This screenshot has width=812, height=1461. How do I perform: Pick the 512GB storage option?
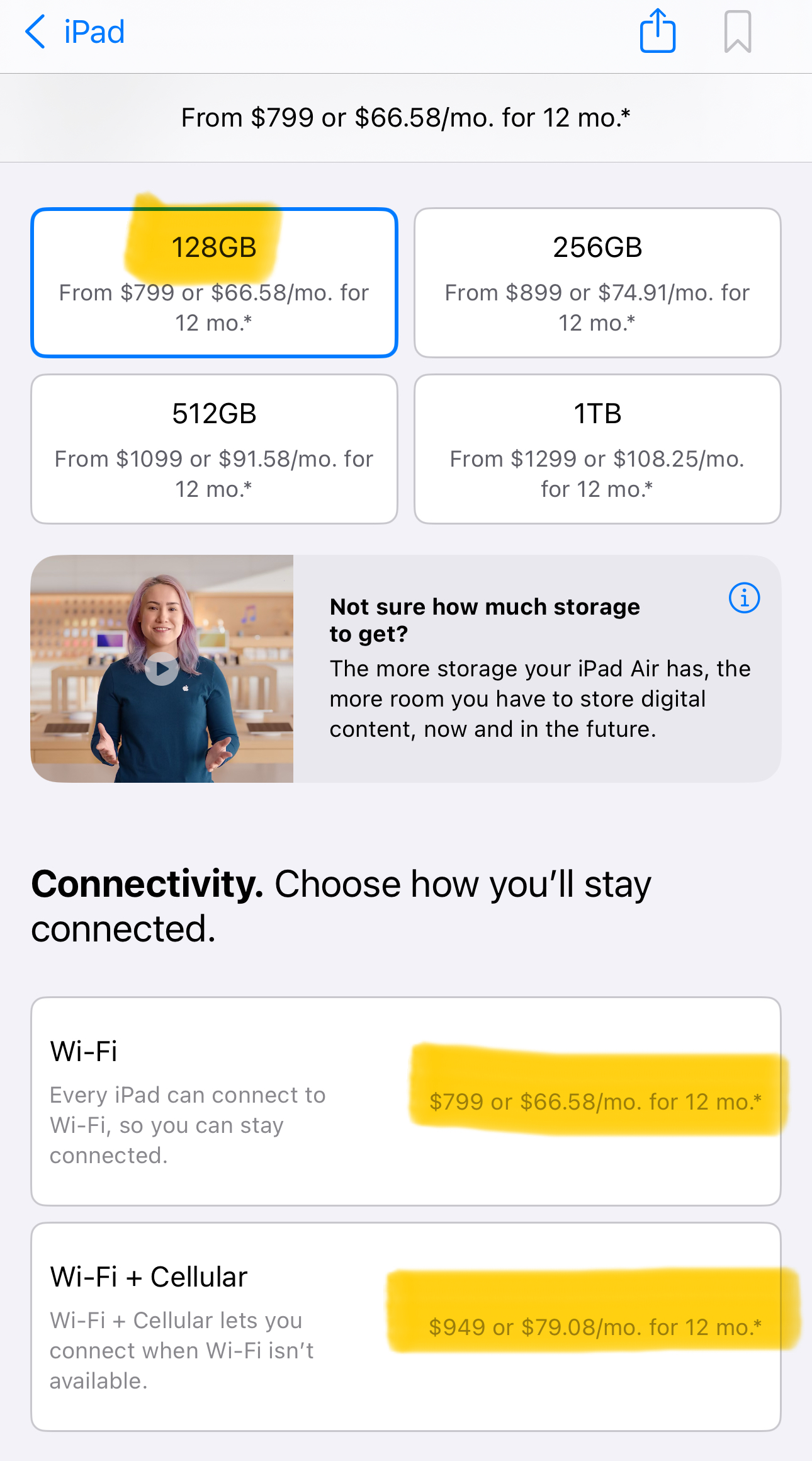click(214, 449)
